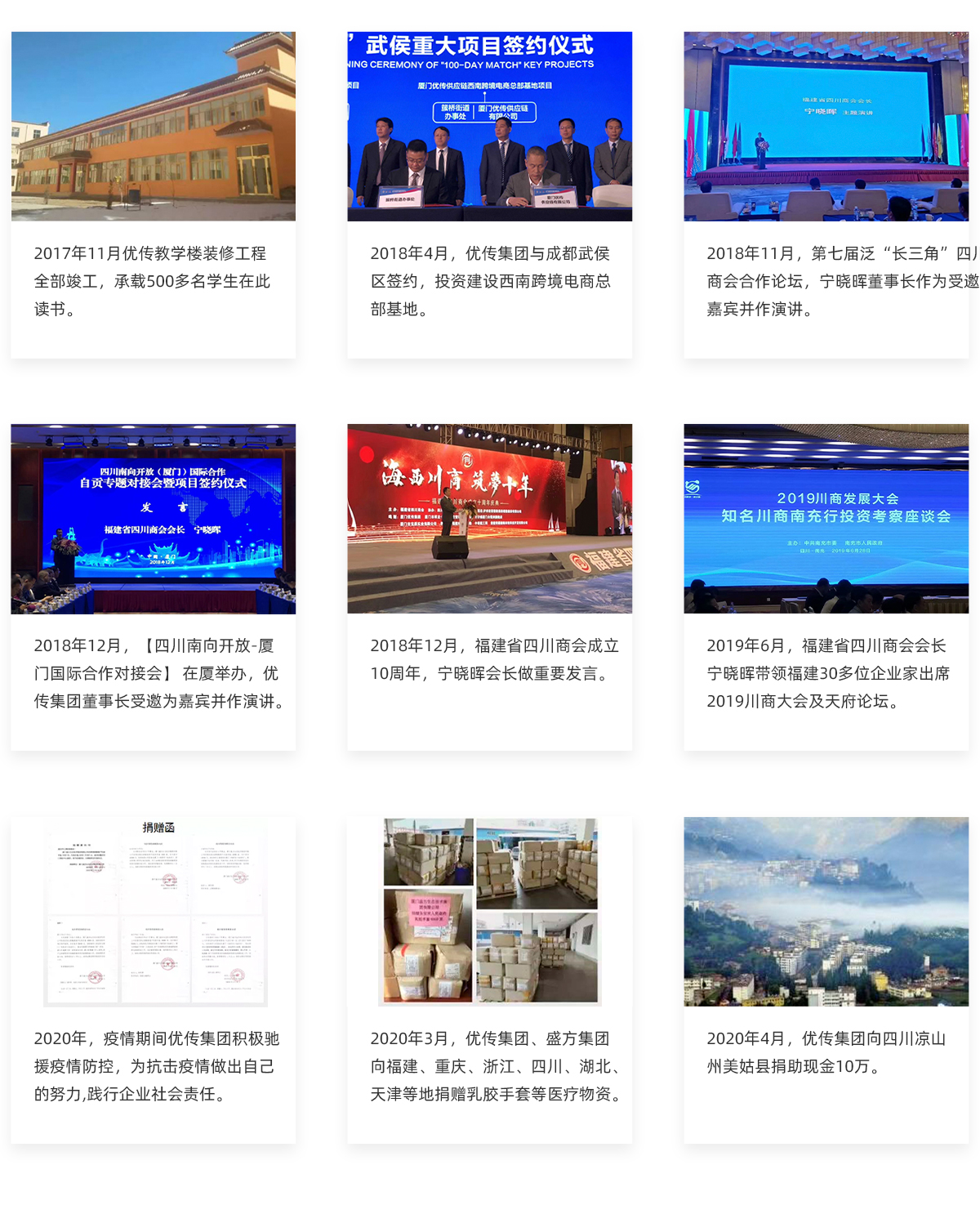The height and width of the screenshot is (1223, 980).
Task: Open the 2017年11月 teaching building renovation card
Action: click(x=154, y=196)
